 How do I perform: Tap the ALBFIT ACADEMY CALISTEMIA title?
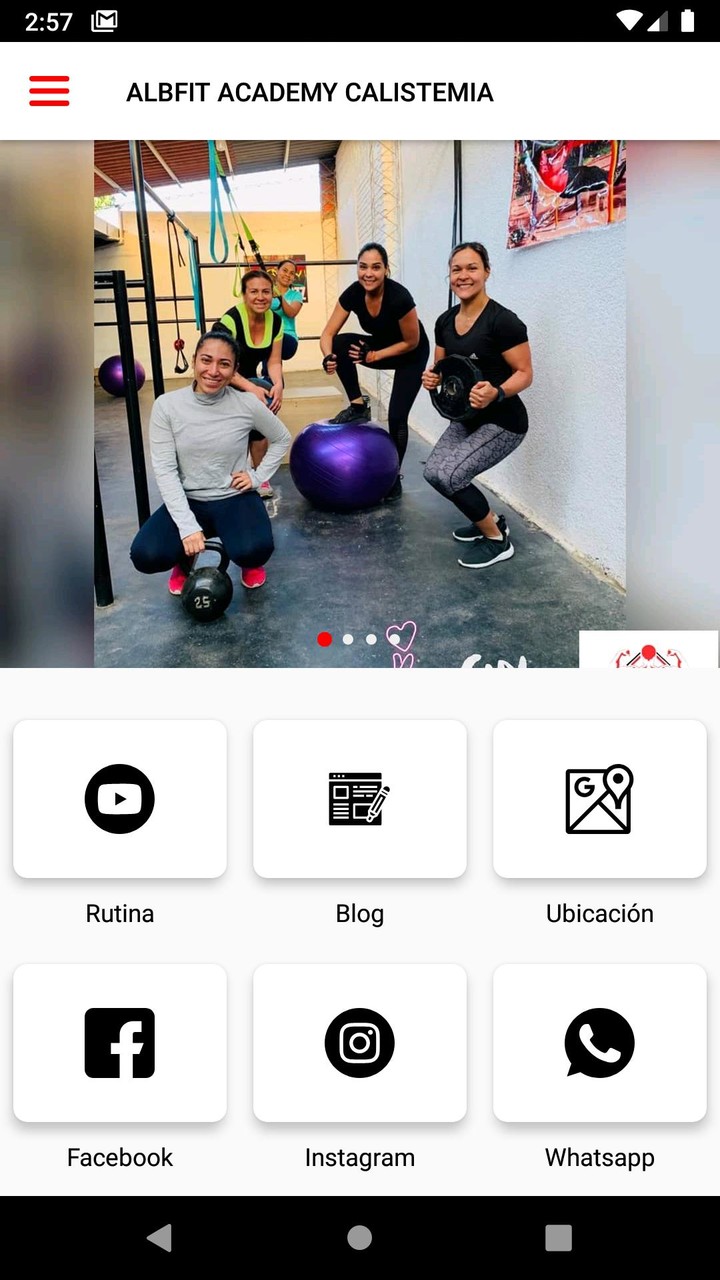310,92
